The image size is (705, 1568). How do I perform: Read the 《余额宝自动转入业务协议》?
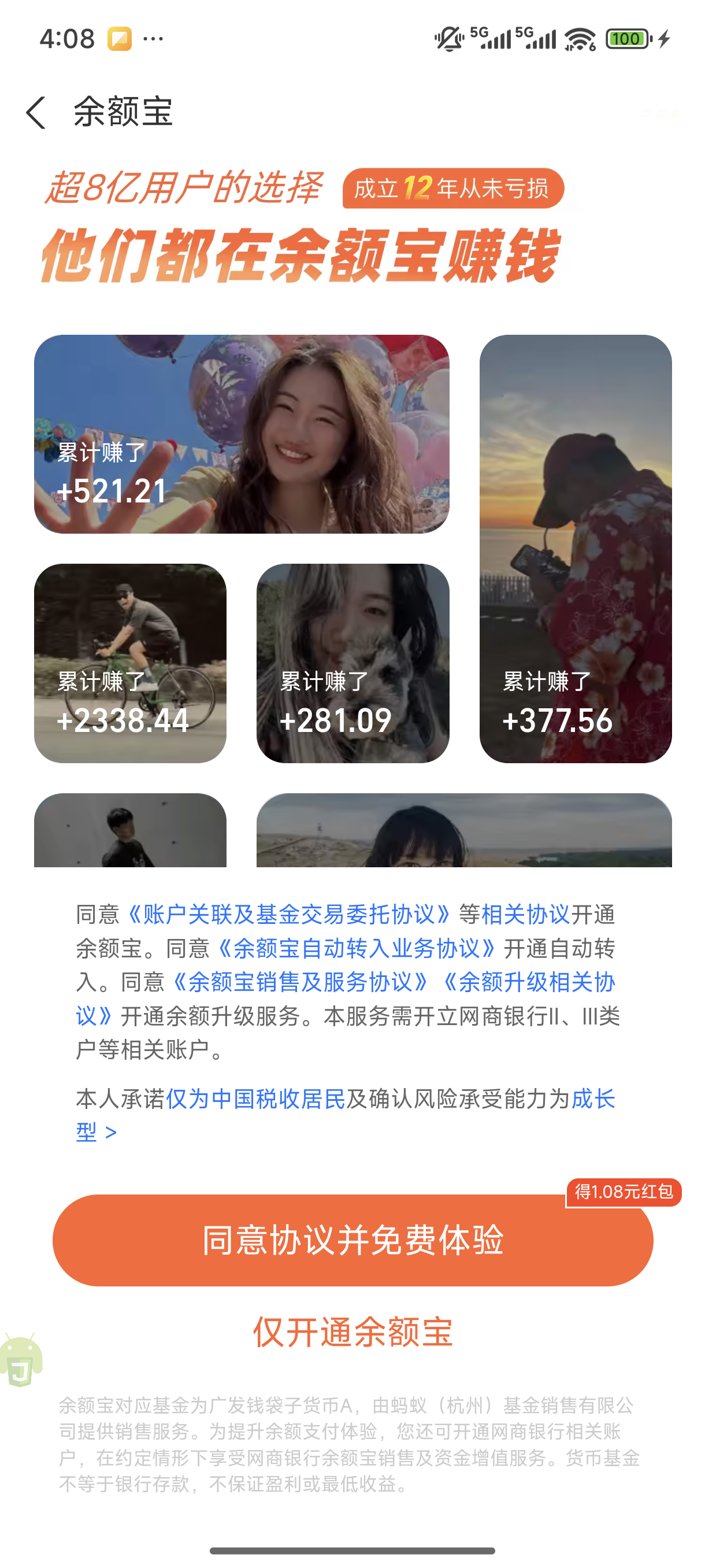coord(356,948)
